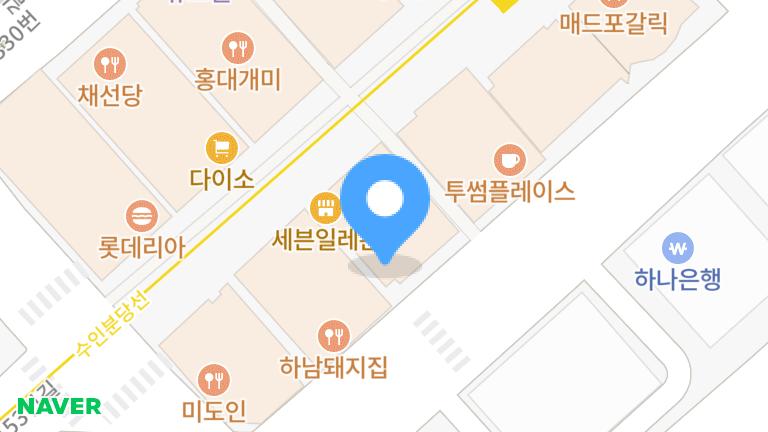Open the 롯데리아 burger marker
This screenshot has height=432, width=768.
pos(142,215)
